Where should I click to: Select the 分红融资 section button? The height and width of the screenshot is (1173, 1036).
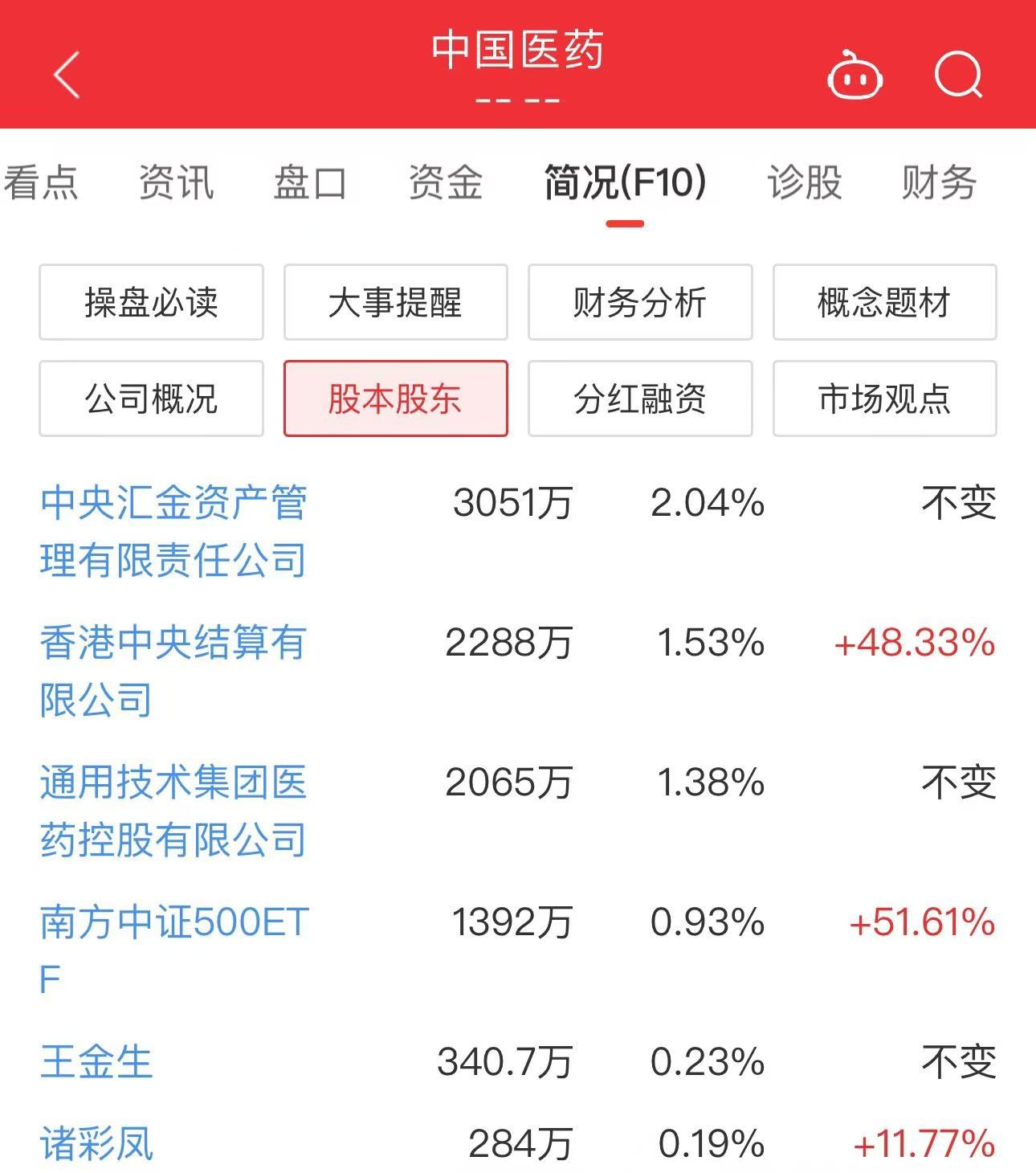639,398
